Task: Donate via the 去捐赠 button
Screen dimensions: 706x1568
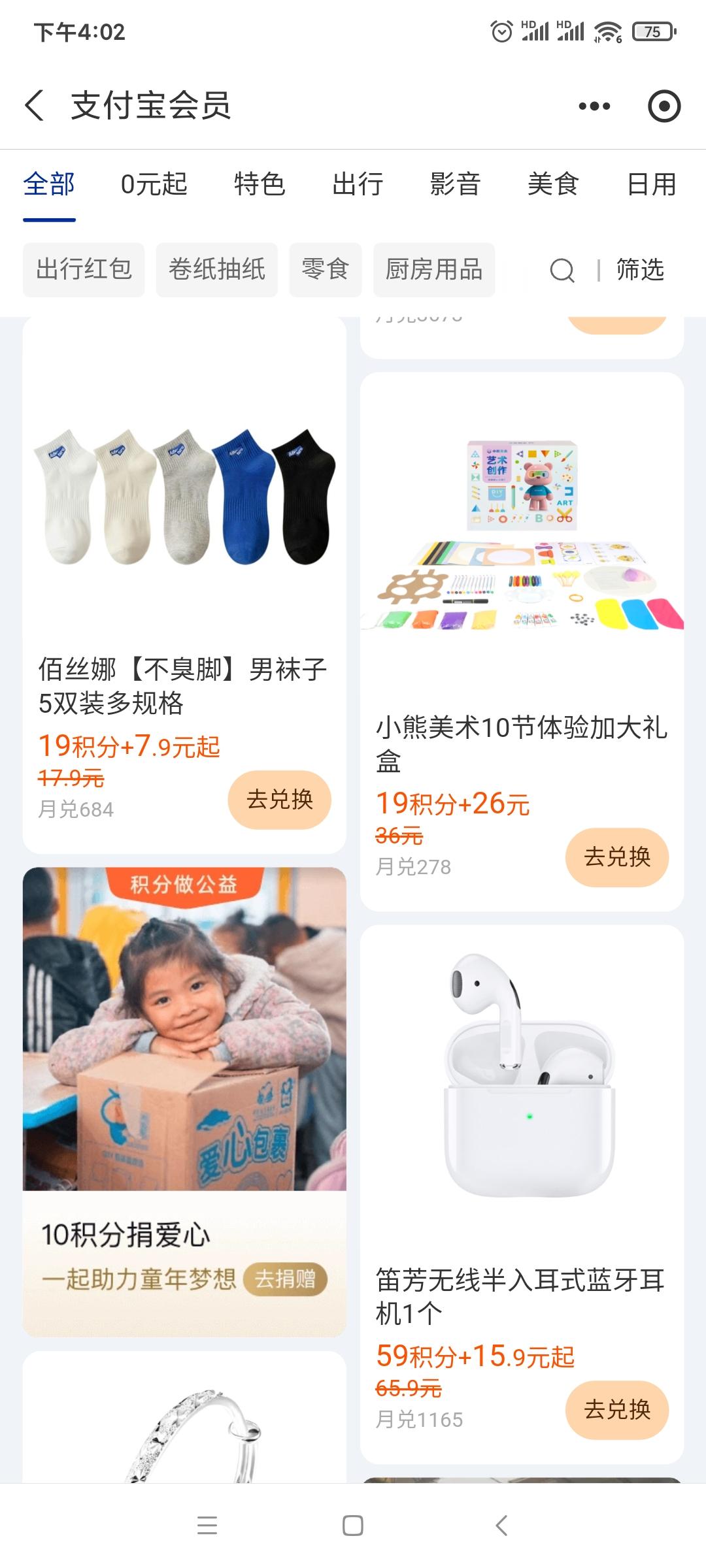Action: [x=285, y=1279]
